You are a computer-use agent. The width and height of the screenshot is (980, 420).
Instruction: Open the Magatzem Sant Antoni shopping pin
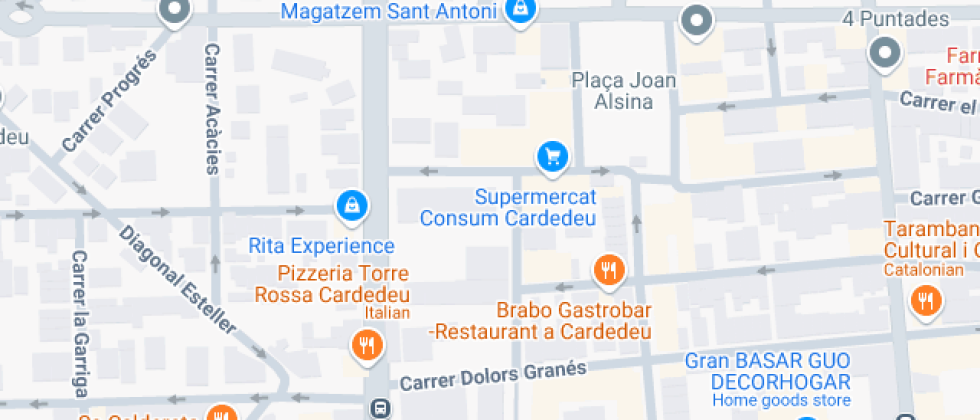coord(519,11)
